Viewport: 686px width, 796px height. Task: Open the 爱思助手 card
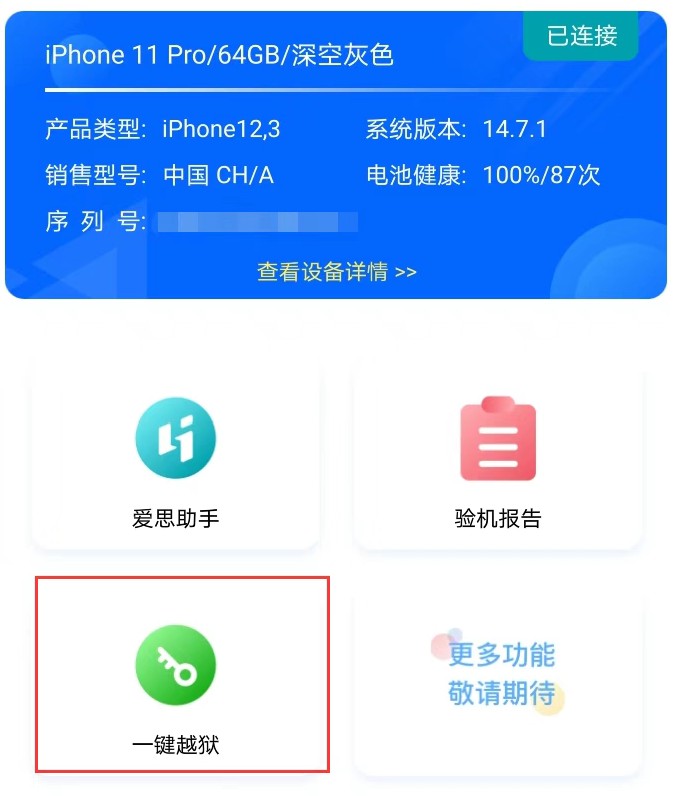(x=176, y=457)
